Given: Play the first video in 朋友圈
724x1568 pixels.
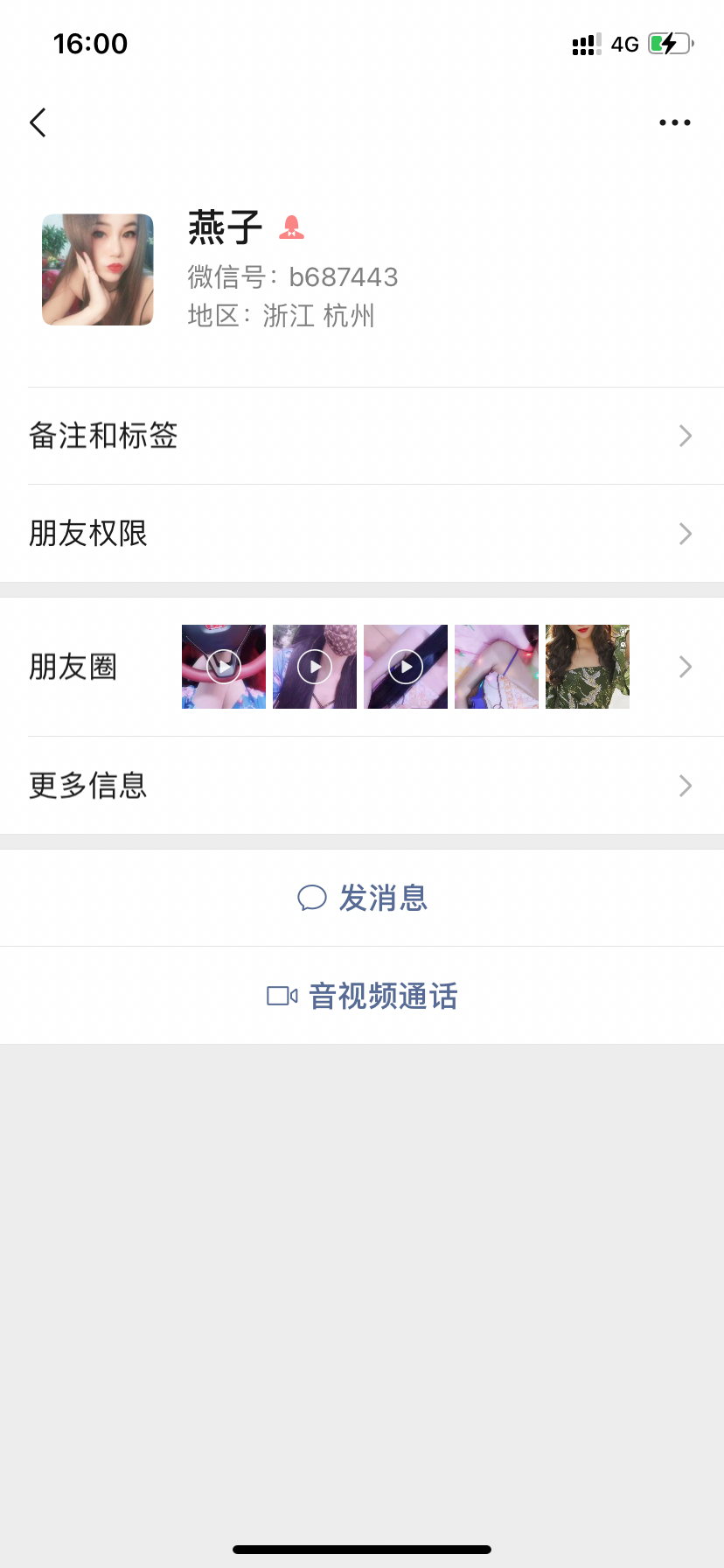Looking at the screenshot, I should point(223,666).
